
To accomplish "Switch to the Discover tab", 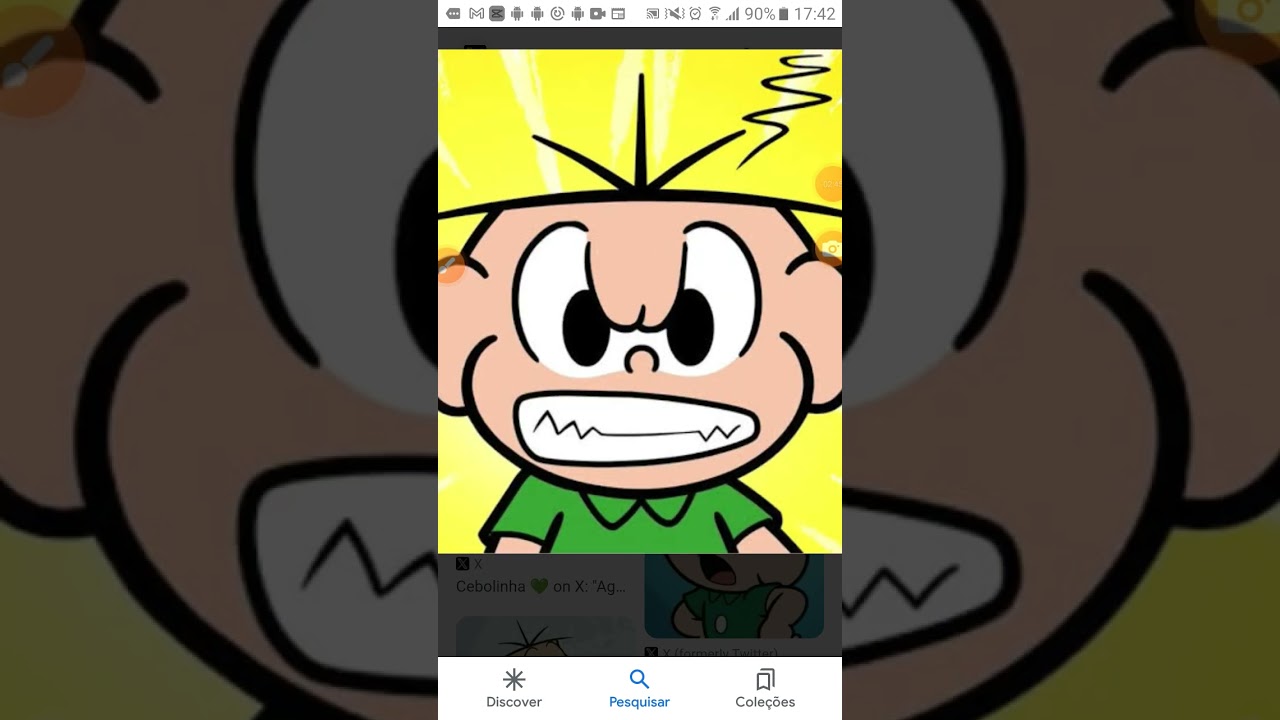I will click(x=514, y=688).
